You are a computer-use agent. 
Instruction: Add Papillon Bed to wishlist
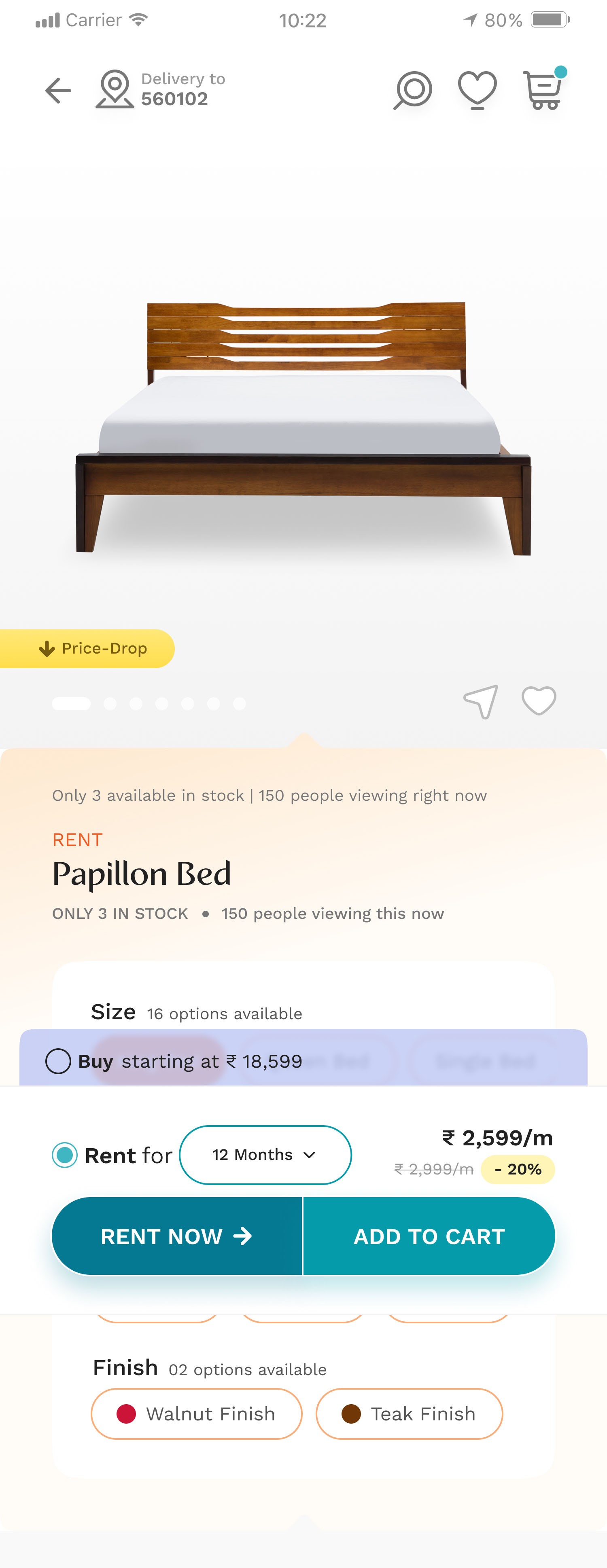click(x=539, y=701)
